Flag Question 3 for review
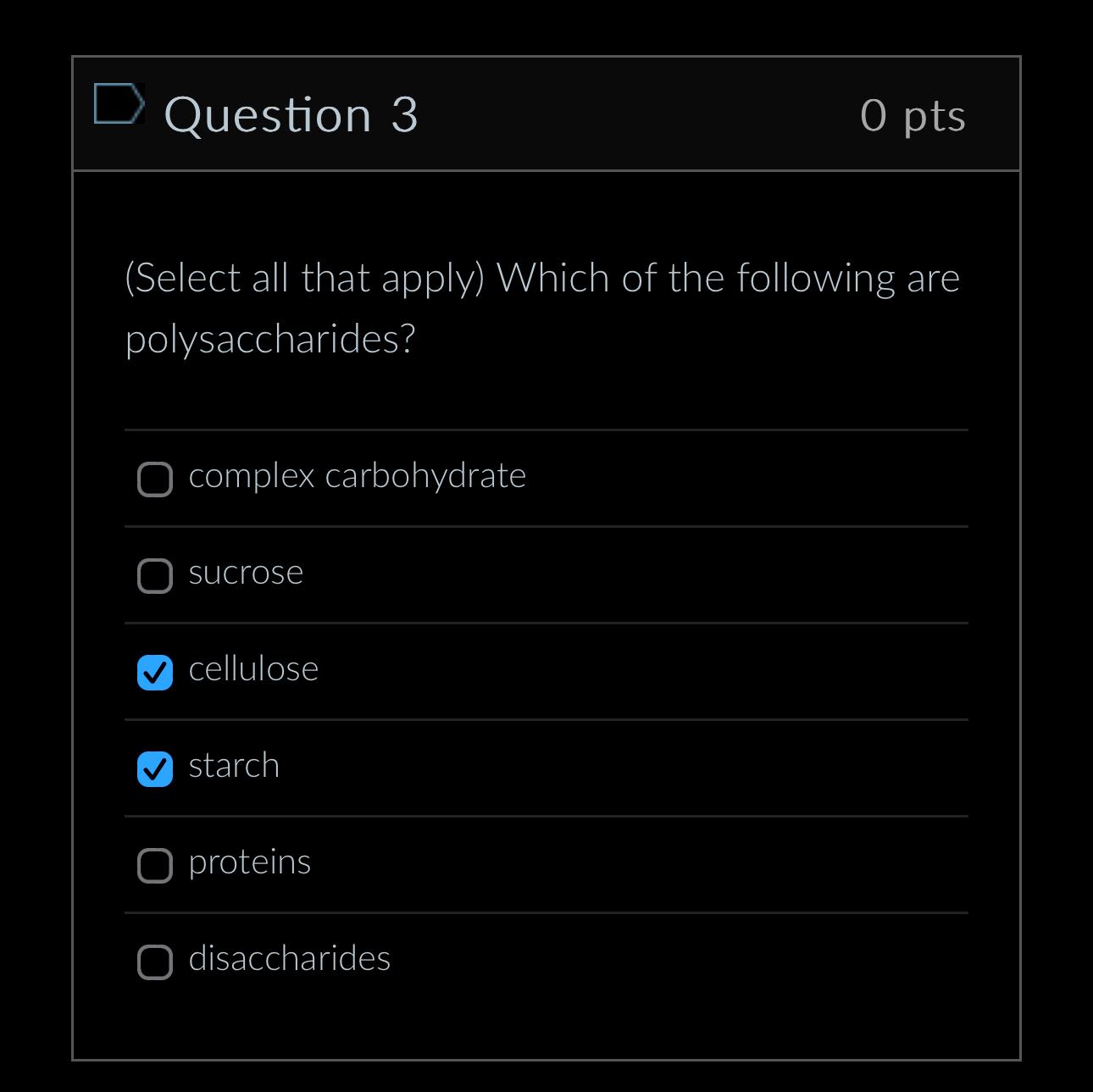 coord(118,104)
